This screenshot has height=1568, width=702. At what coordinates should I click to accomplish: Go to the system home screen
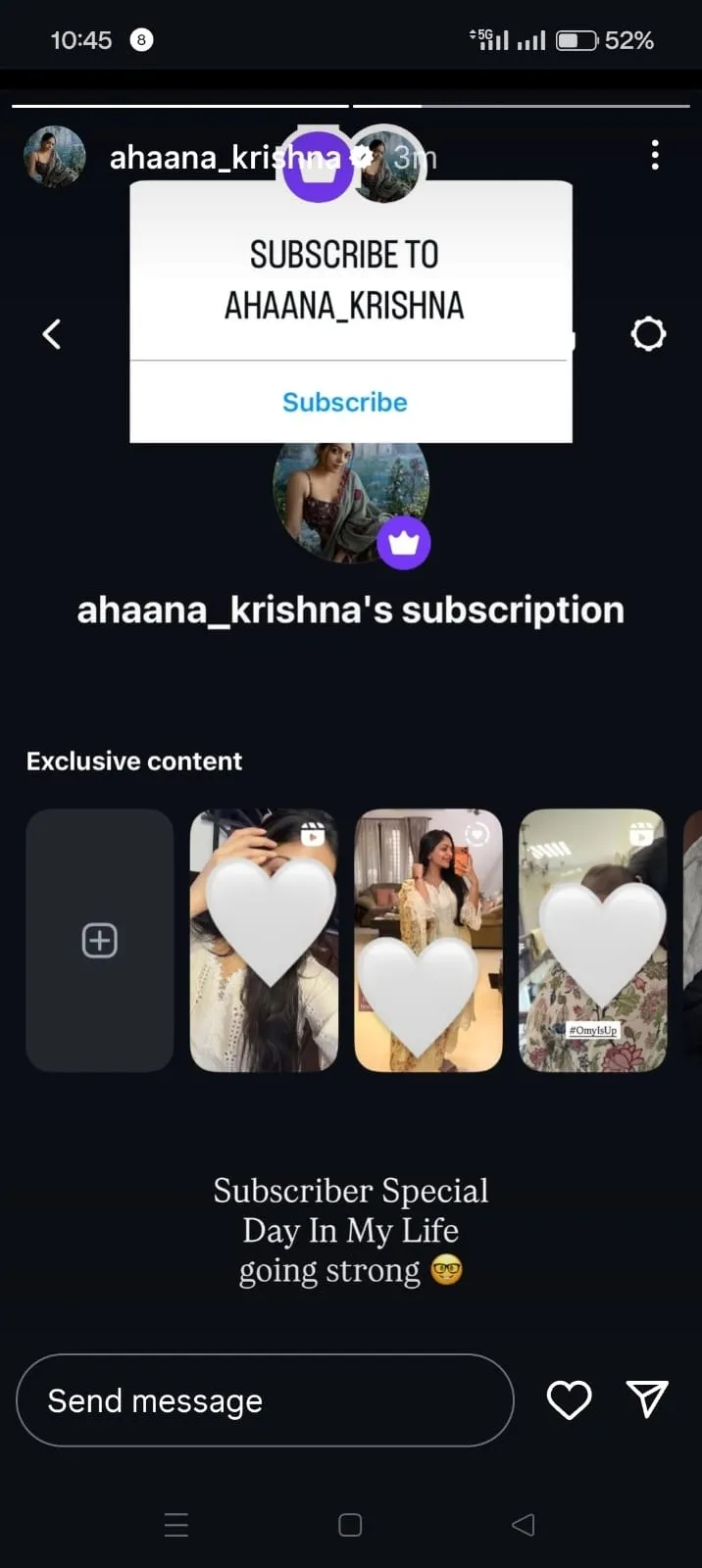tap(350, 1525)
